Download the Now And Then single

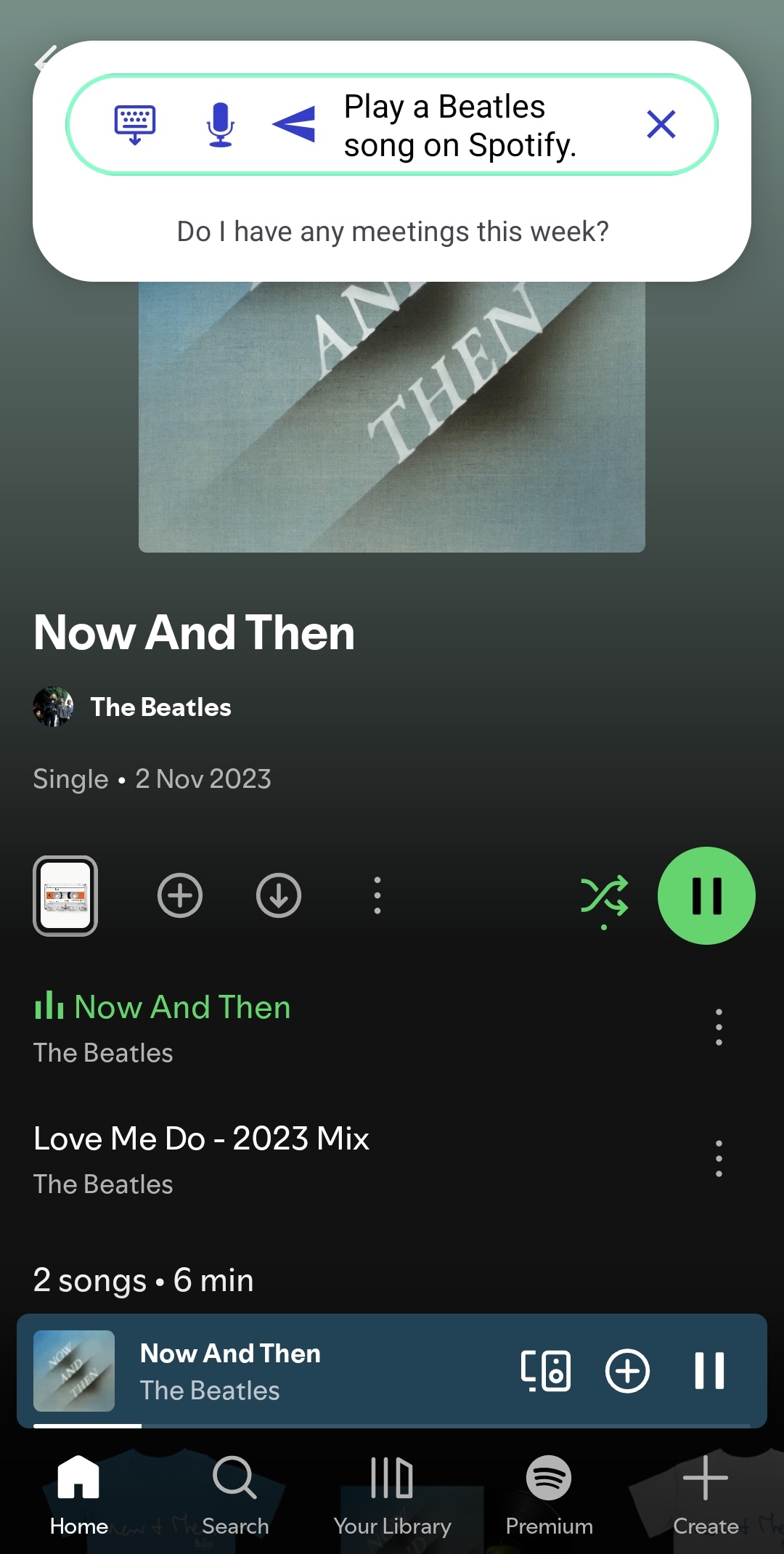point(279,895)
